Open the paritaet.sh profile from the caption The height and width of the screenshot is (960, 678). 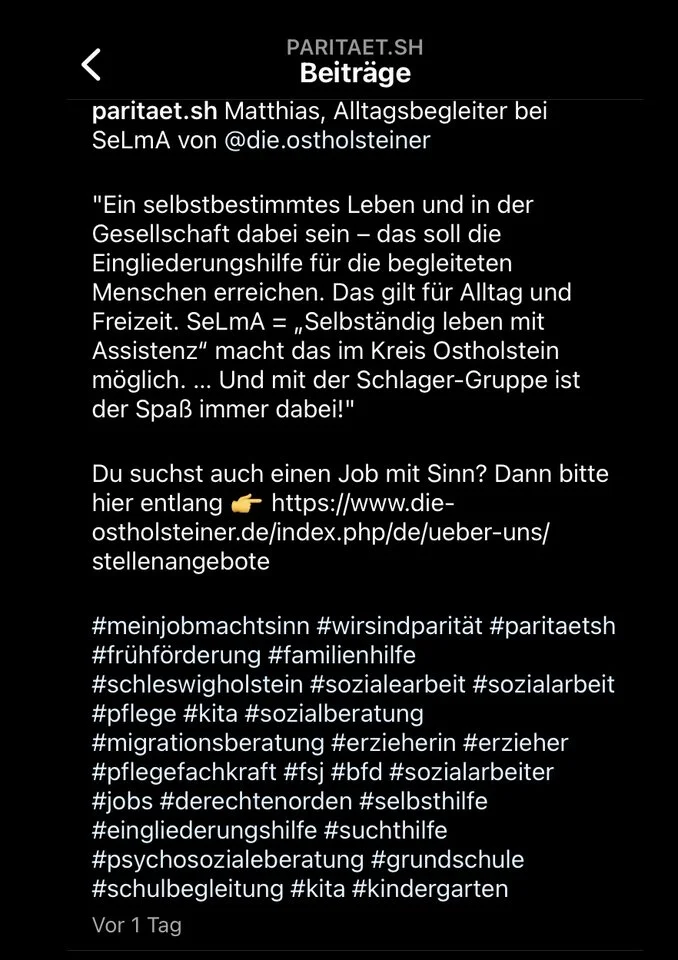(154, 111)
